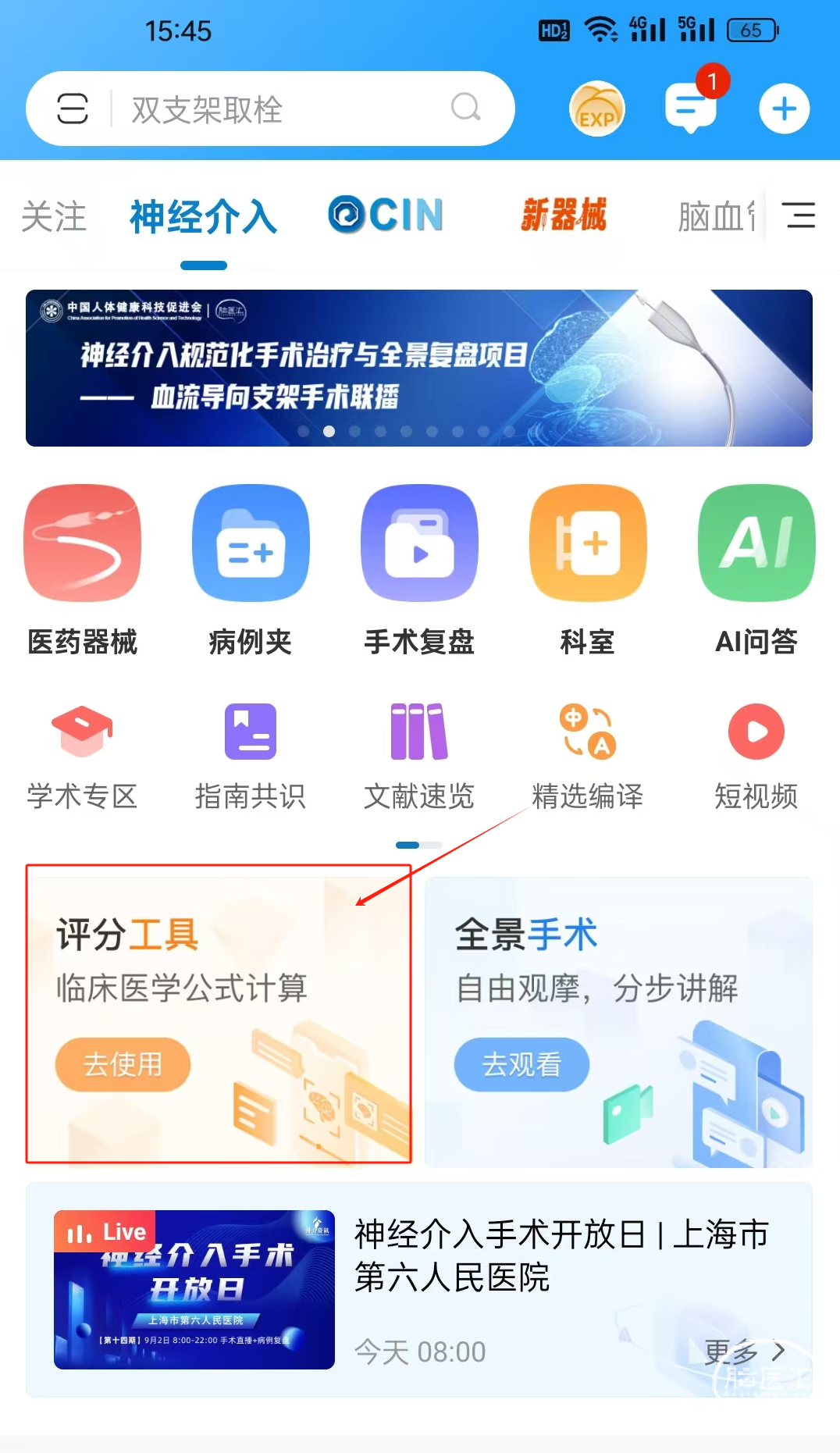This screenshot has width=840, height=1453.
Task: Open the 血流导向支架手术联播 banner
Action: click(x=418, y=368)
